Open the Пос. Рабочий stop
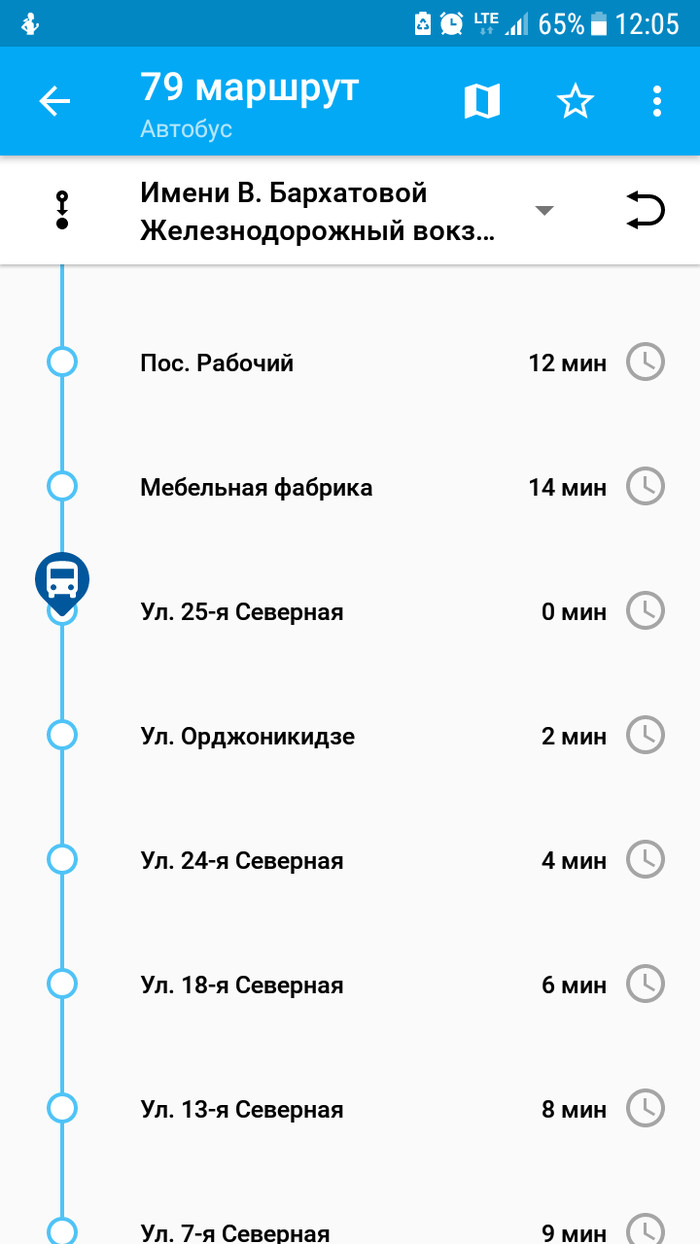The image size is (700, 1244). [217, 363]
